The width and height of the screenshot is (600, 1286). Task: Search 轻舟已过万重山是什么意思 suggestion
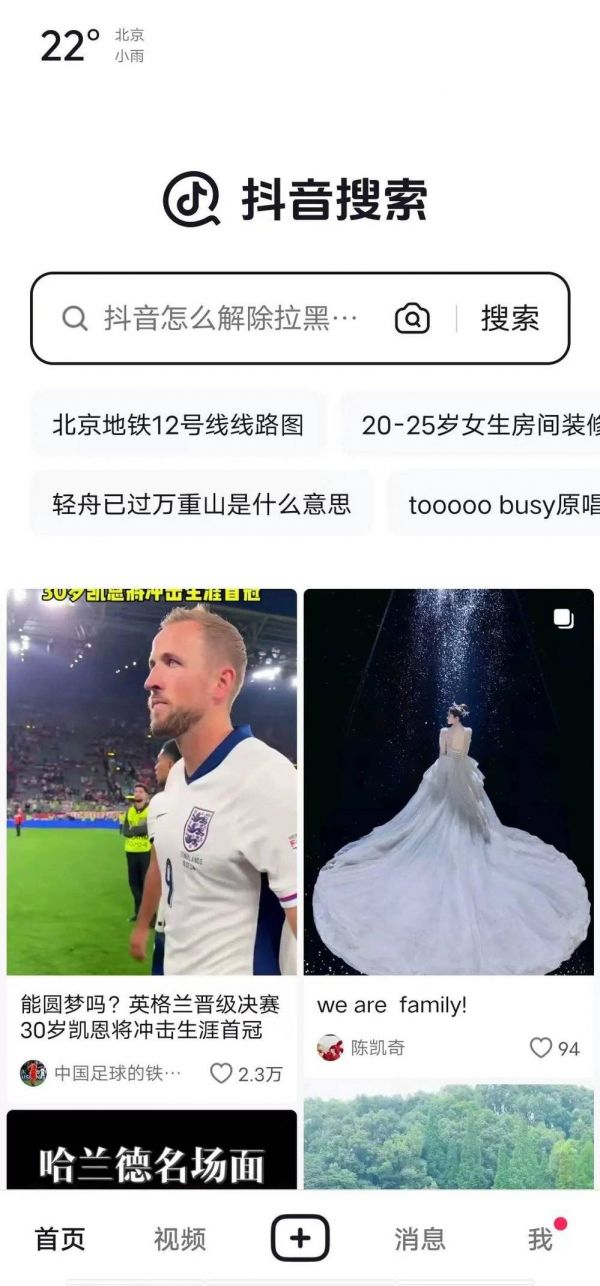tap(202, 504)
